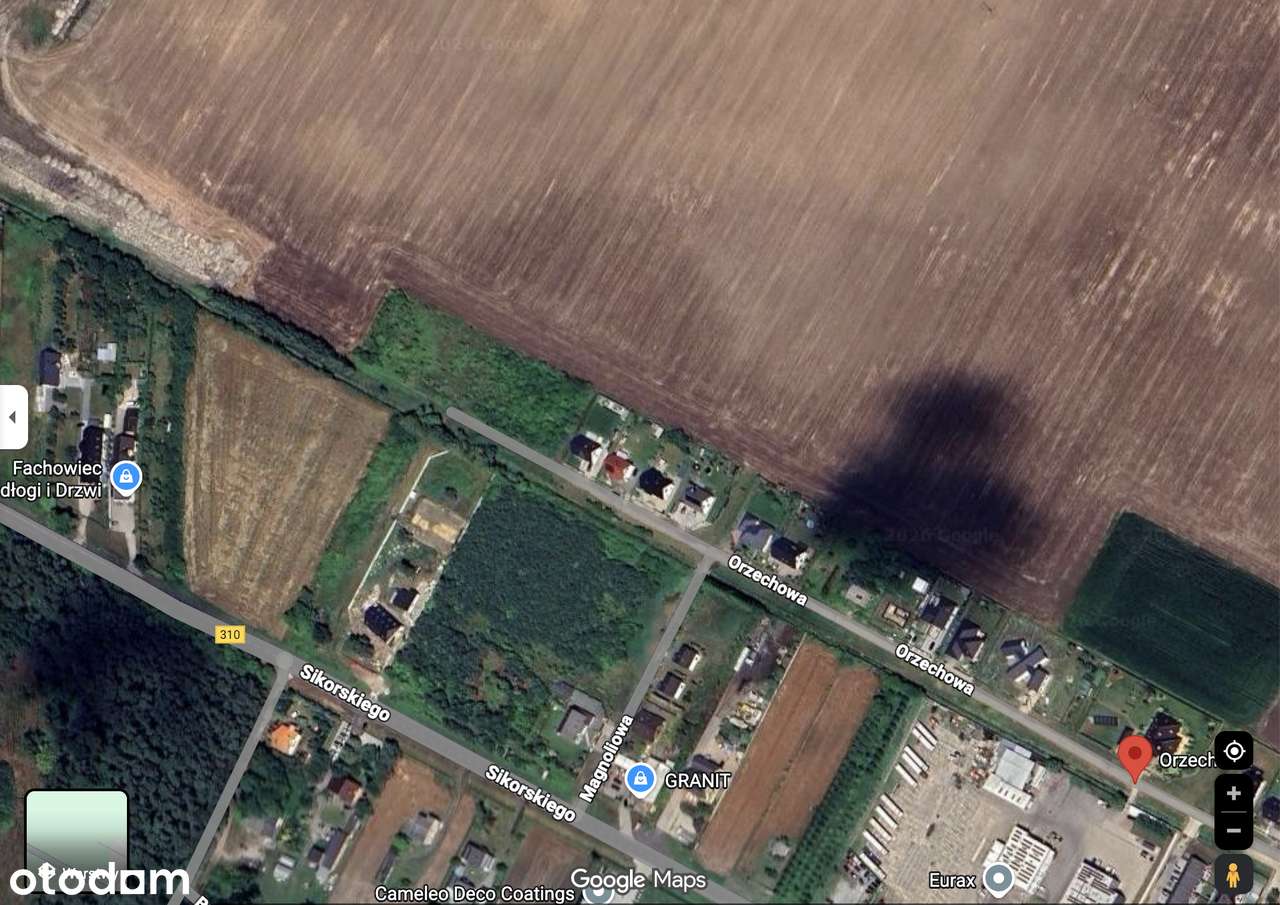Zoom in on the map
This screenshot has height=905, width=1280.
tap(1234, 794)
